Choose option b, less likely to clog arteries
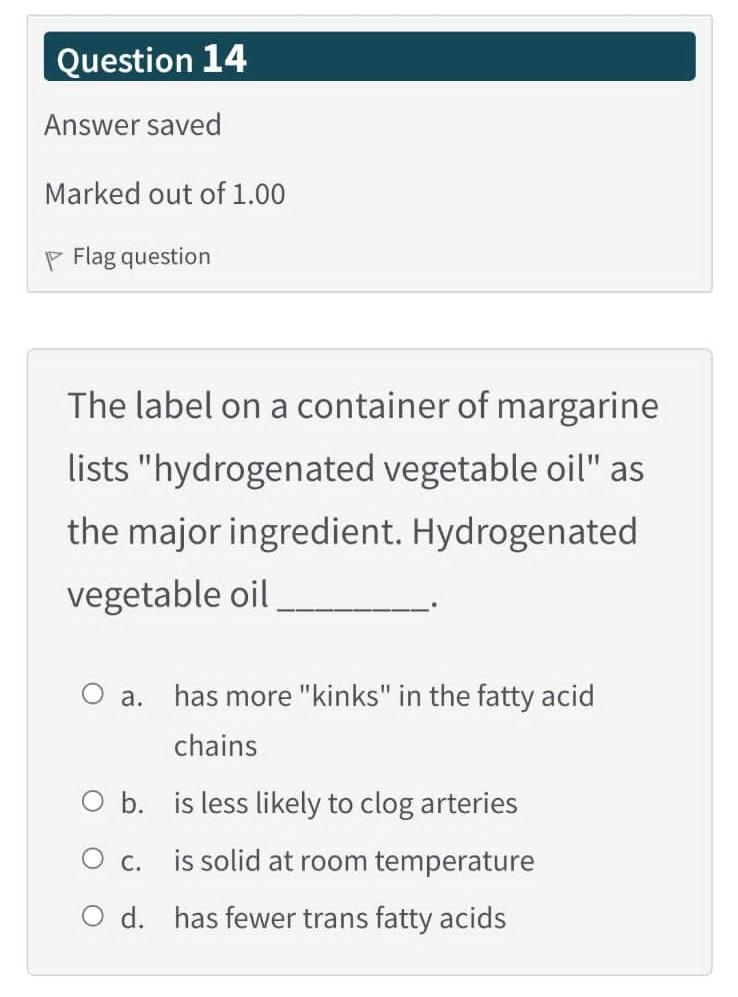The height and width of the screenshot is (997, 738). 94,803
